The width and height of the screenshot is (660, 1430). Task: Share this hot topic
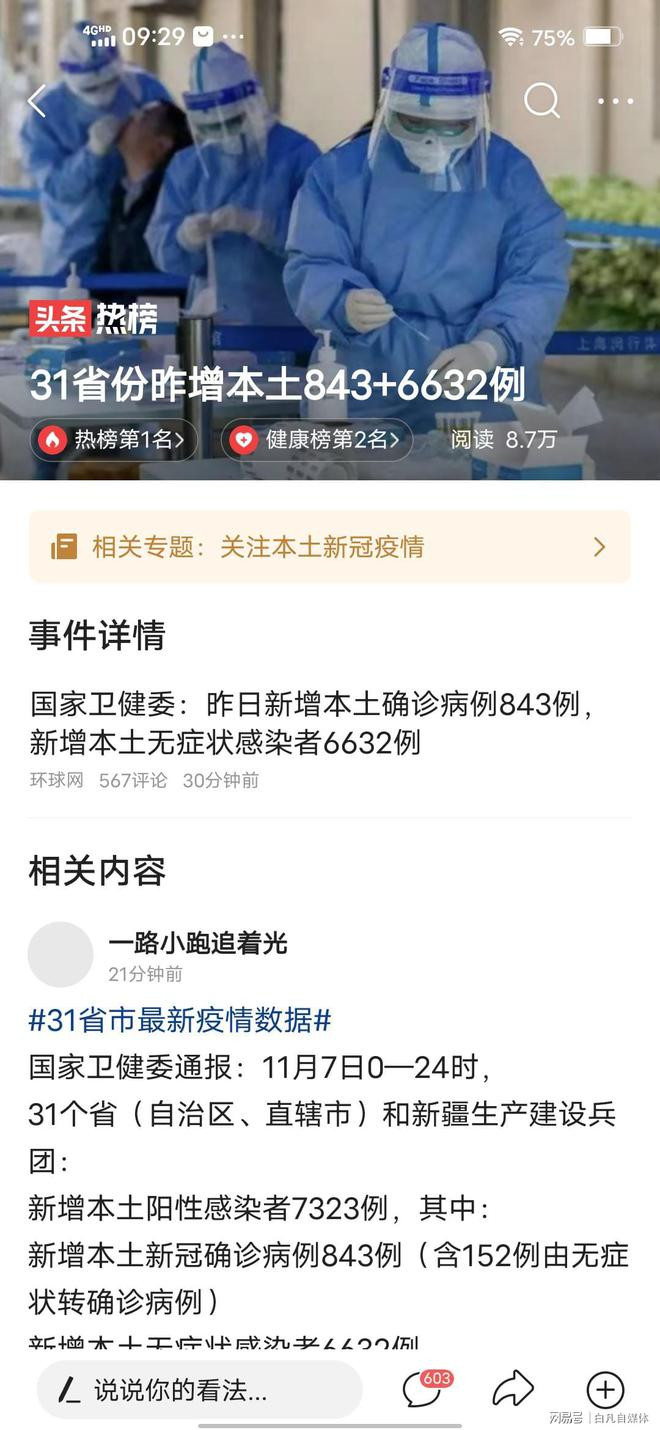point(514,1389)
